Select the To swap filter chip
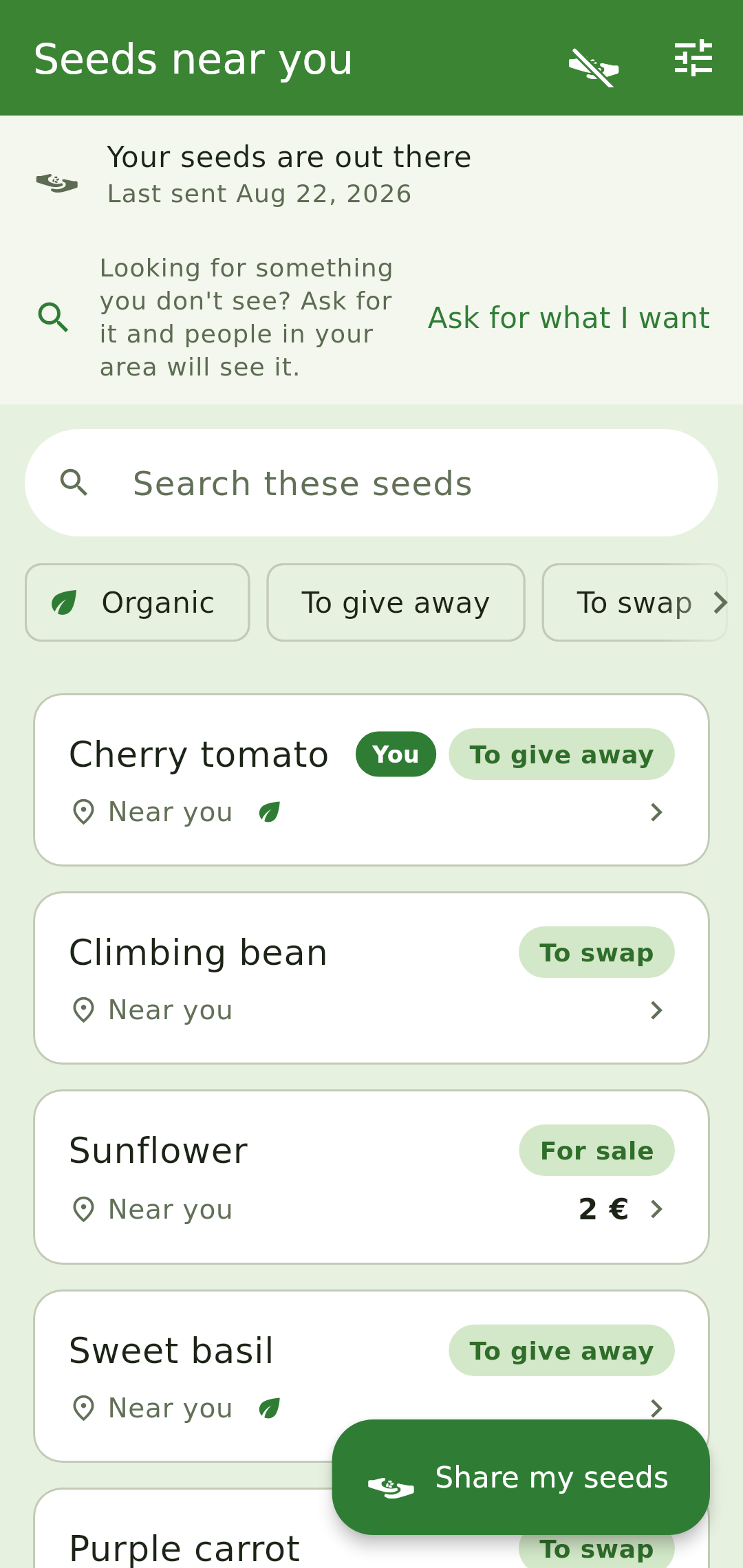Viewport: 743px width, 1568px height. pyautogui.click(x=634, y=602)
